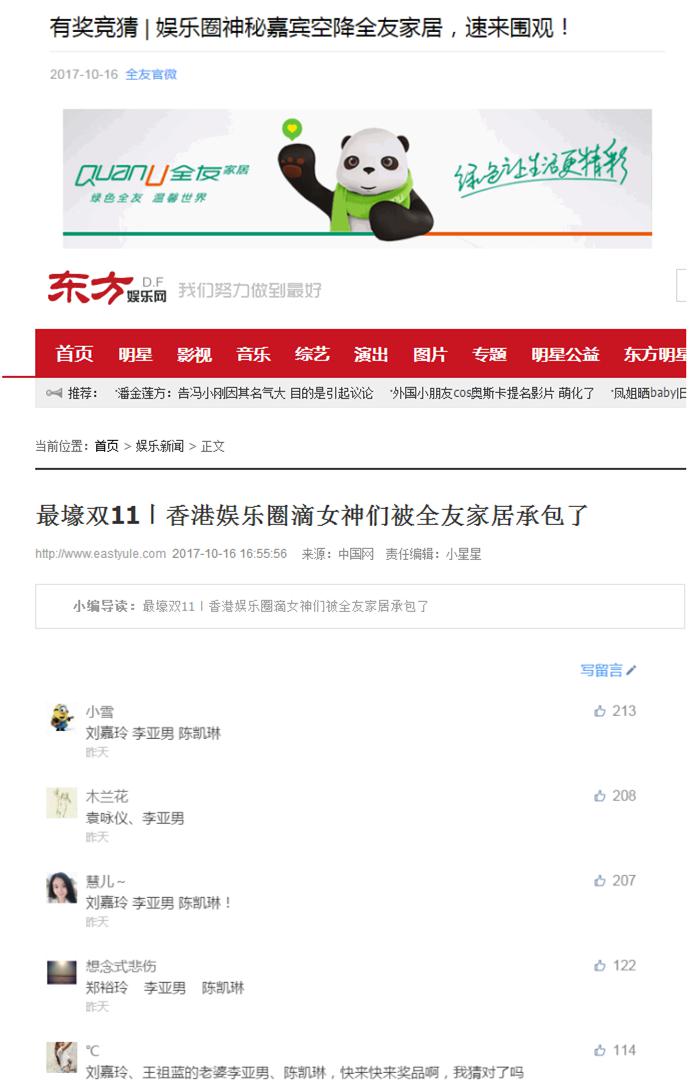Open the 全友家居 panda banner image

pyautogui.click(x=357, y=178)
